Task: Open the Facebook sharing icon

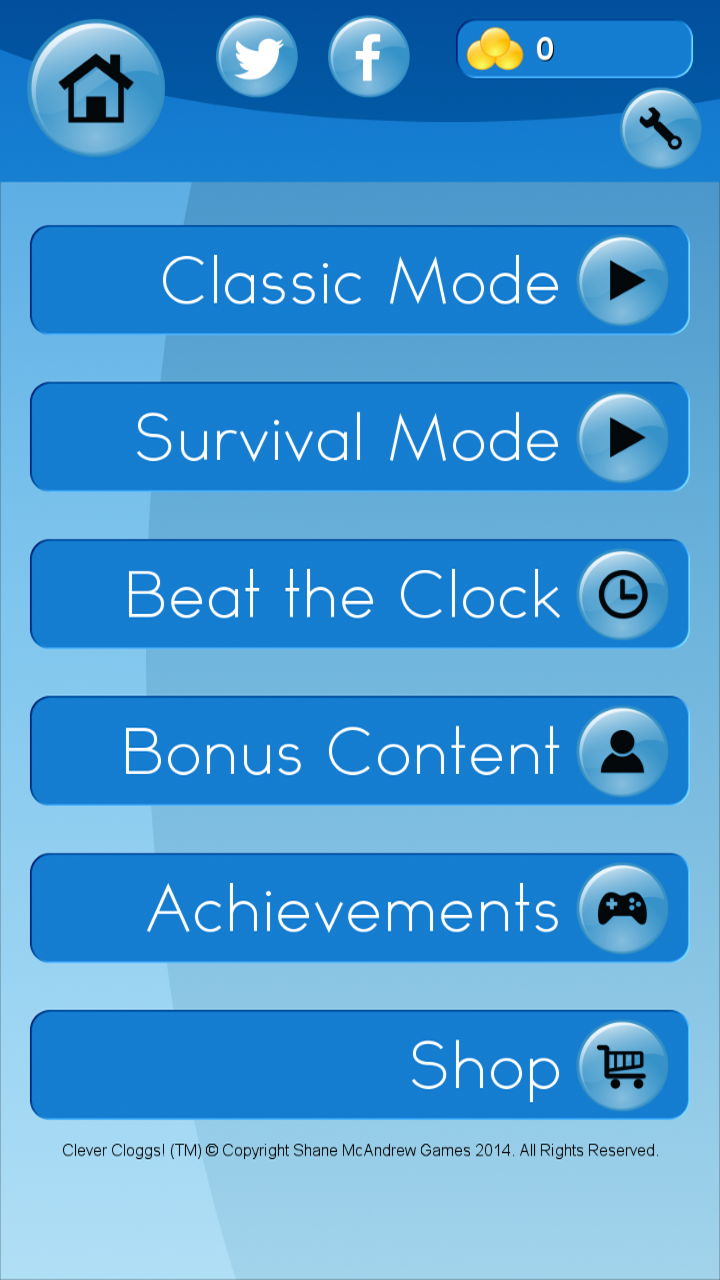Action: 368,57
